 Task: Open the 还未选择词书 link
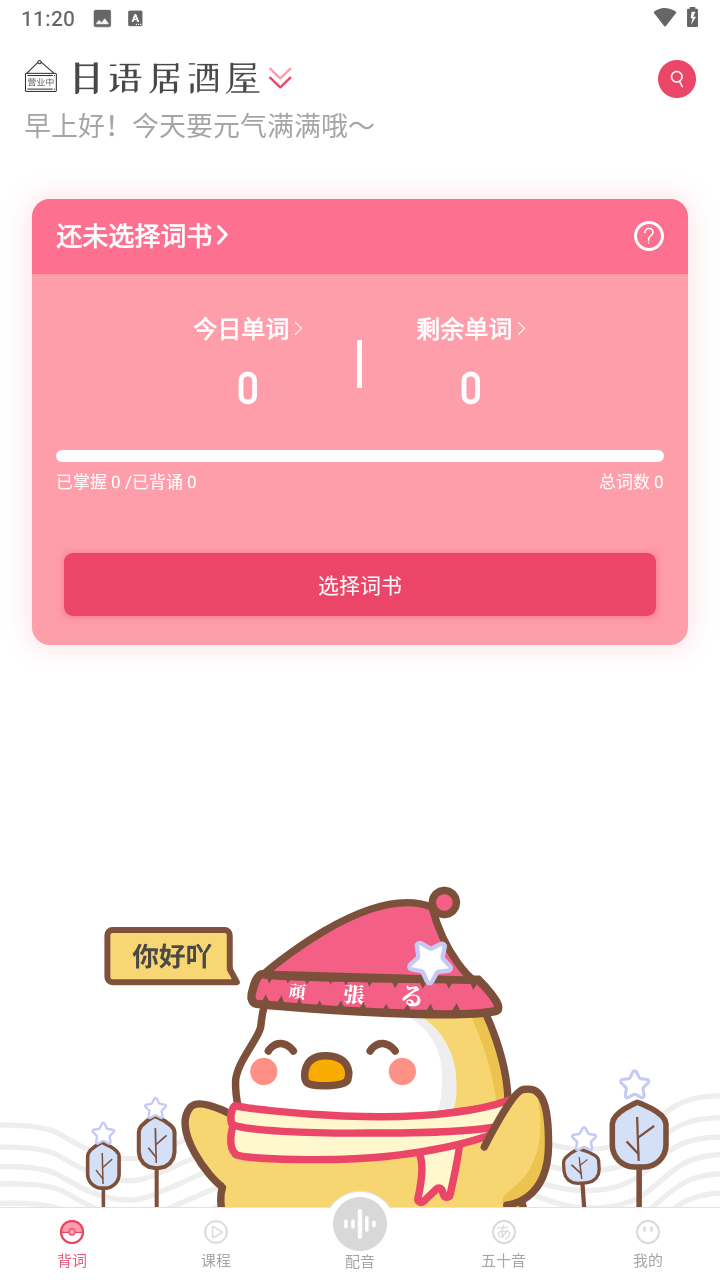coord(142,236)
